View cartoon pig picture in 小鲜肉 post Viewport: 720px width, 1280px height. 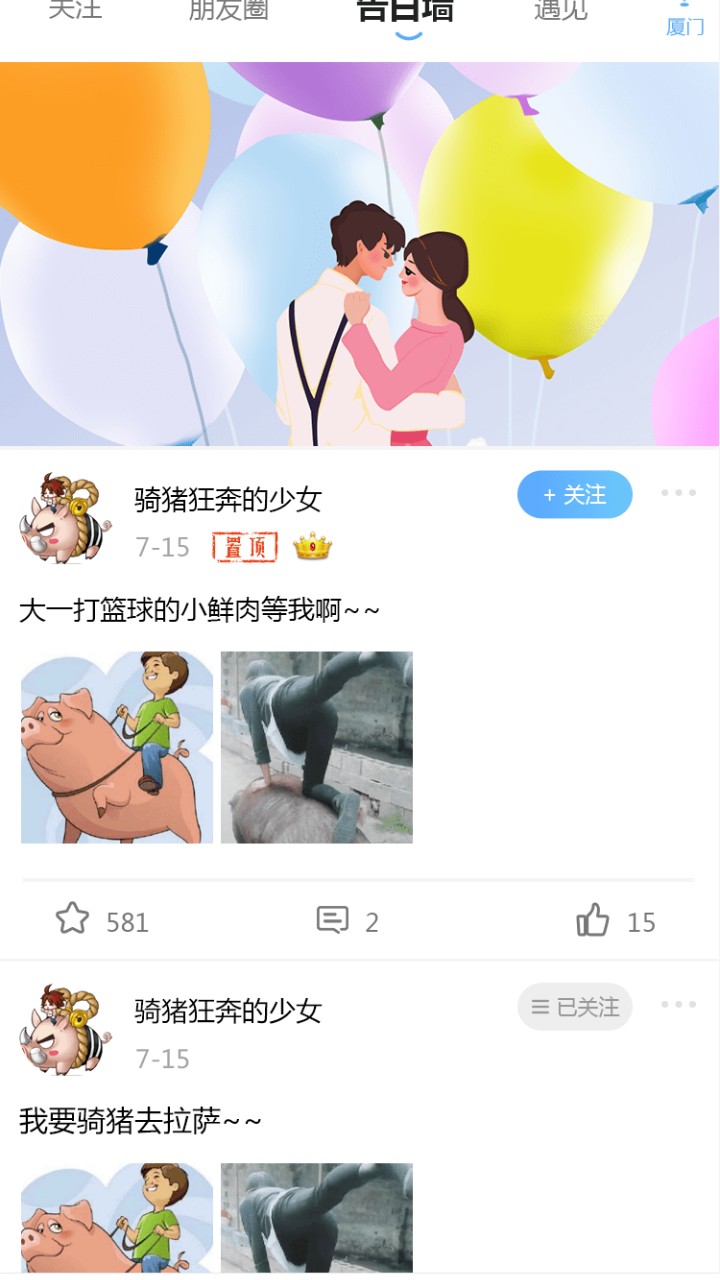coord(117,747)
